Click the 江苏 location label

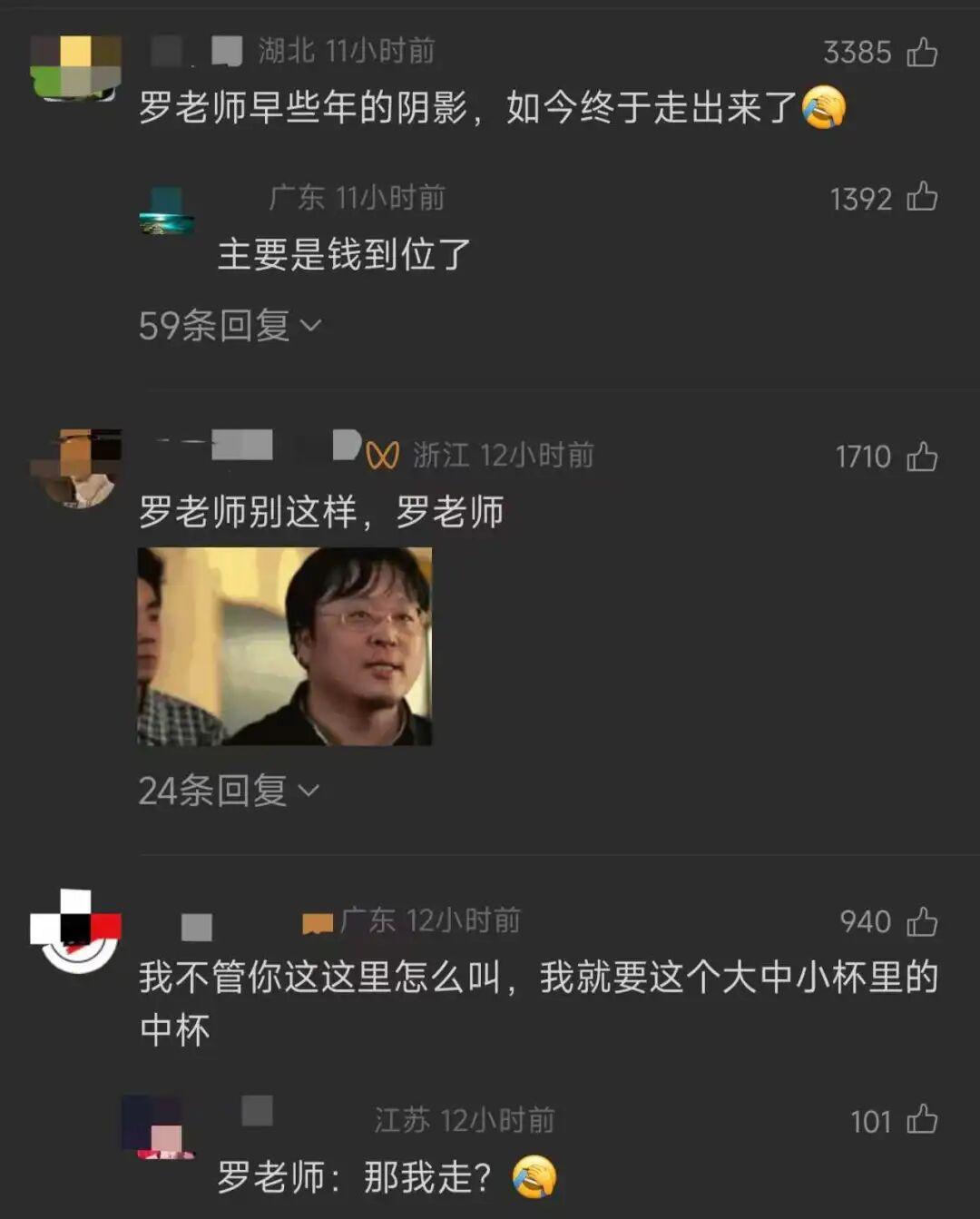pyautogui.click(x=401, y=1120)
